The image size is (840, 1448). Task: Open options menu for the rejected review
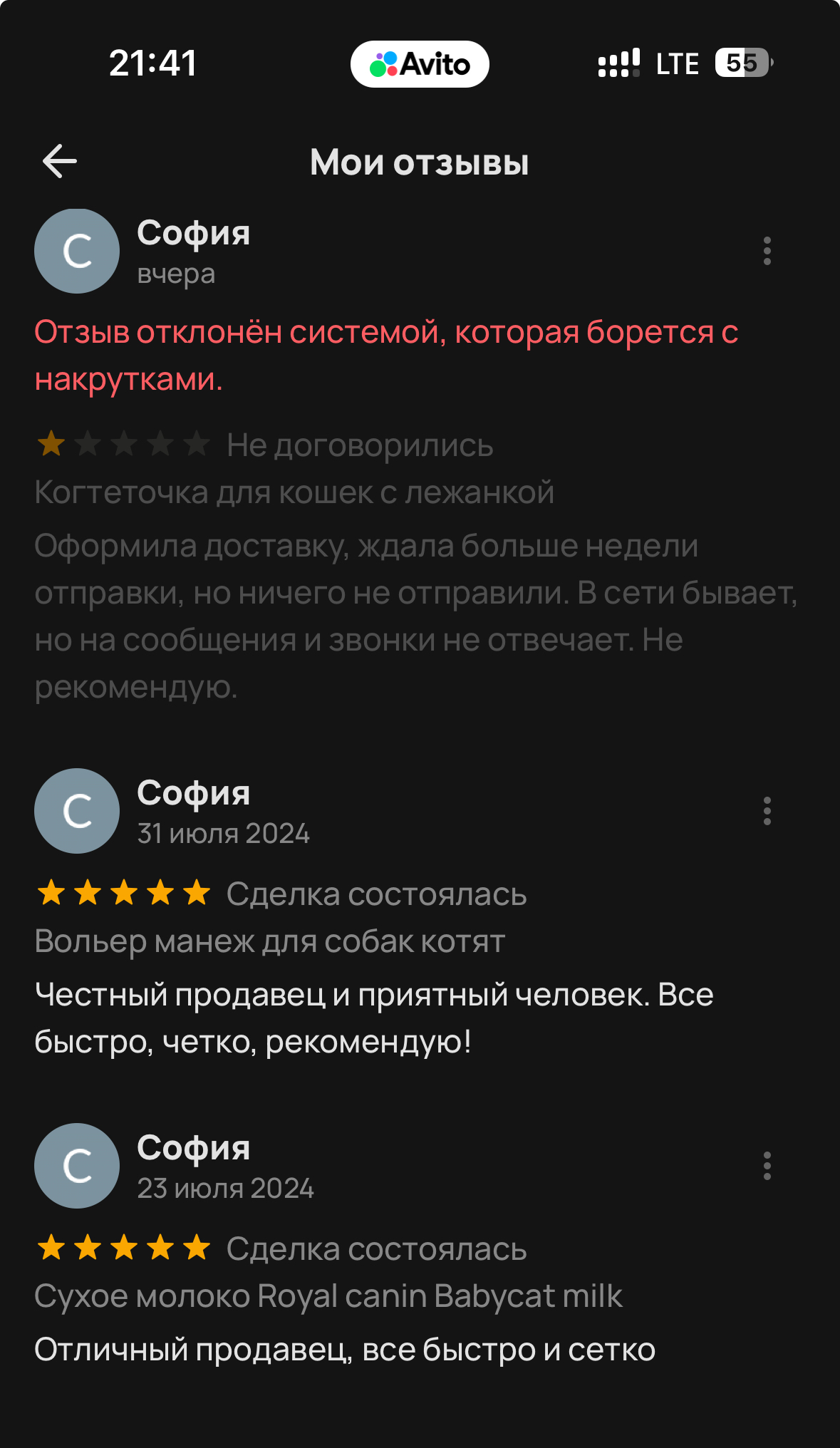(x=767, y=252)
